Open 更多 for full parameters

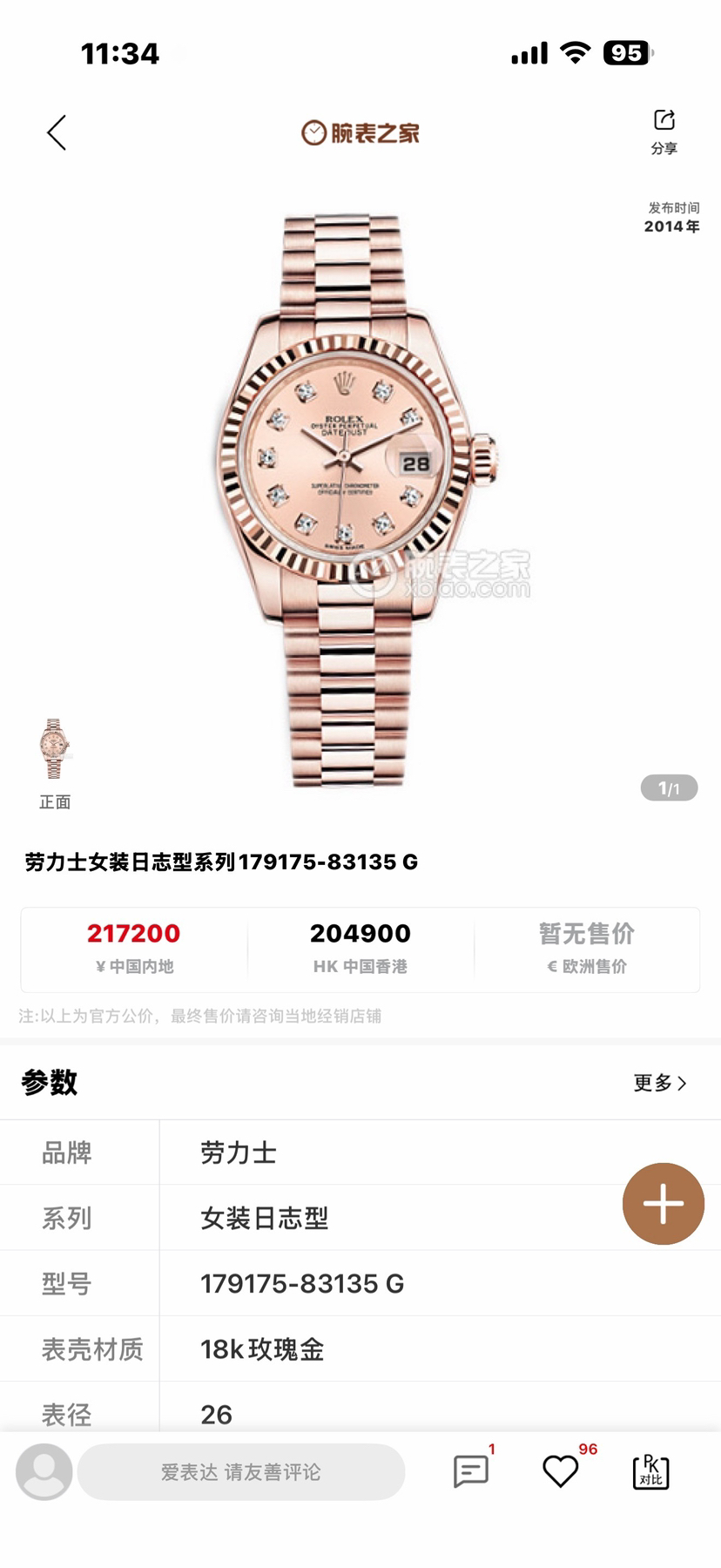pyautogui.click(x=660, y=1083)
